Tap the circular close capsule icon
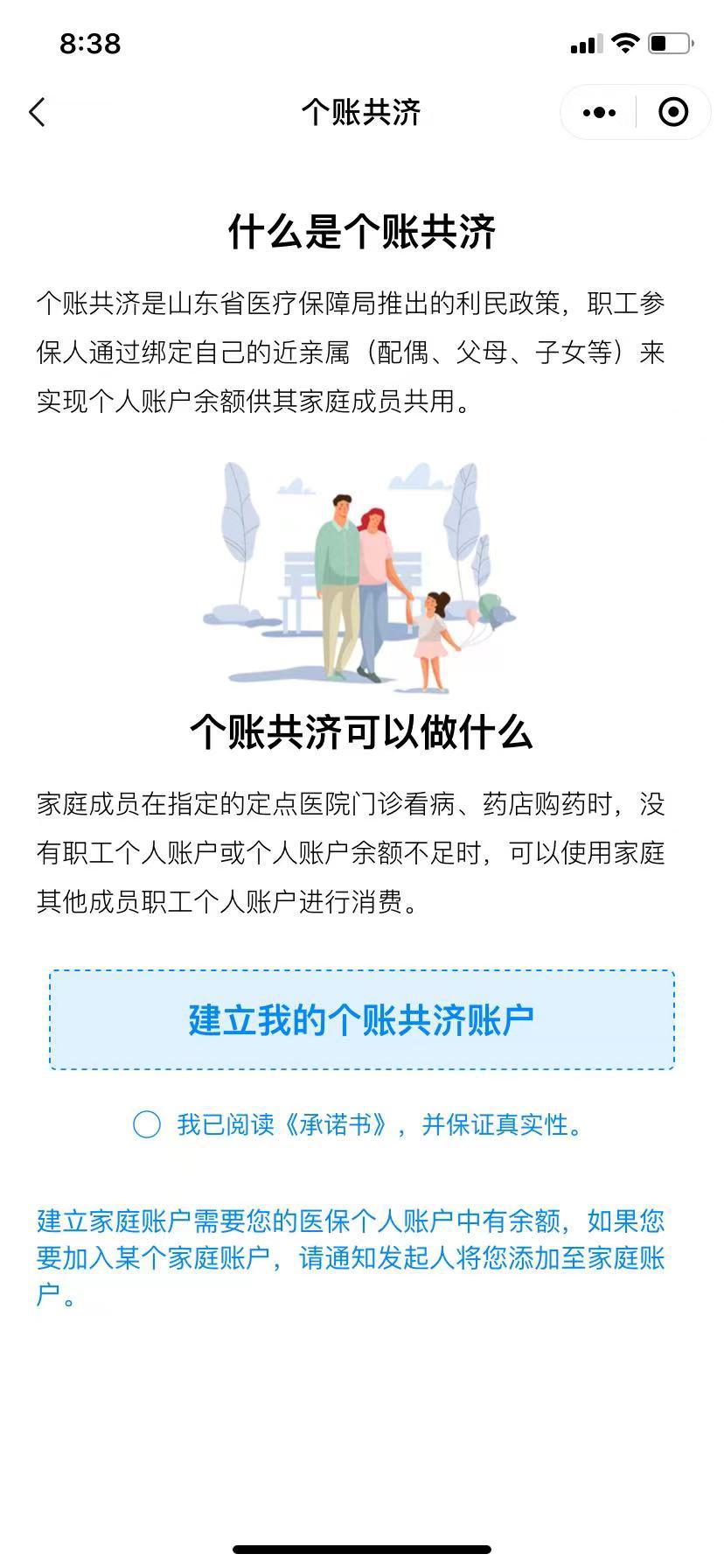Screen dimensions: 724x1568 click(673, 113)
